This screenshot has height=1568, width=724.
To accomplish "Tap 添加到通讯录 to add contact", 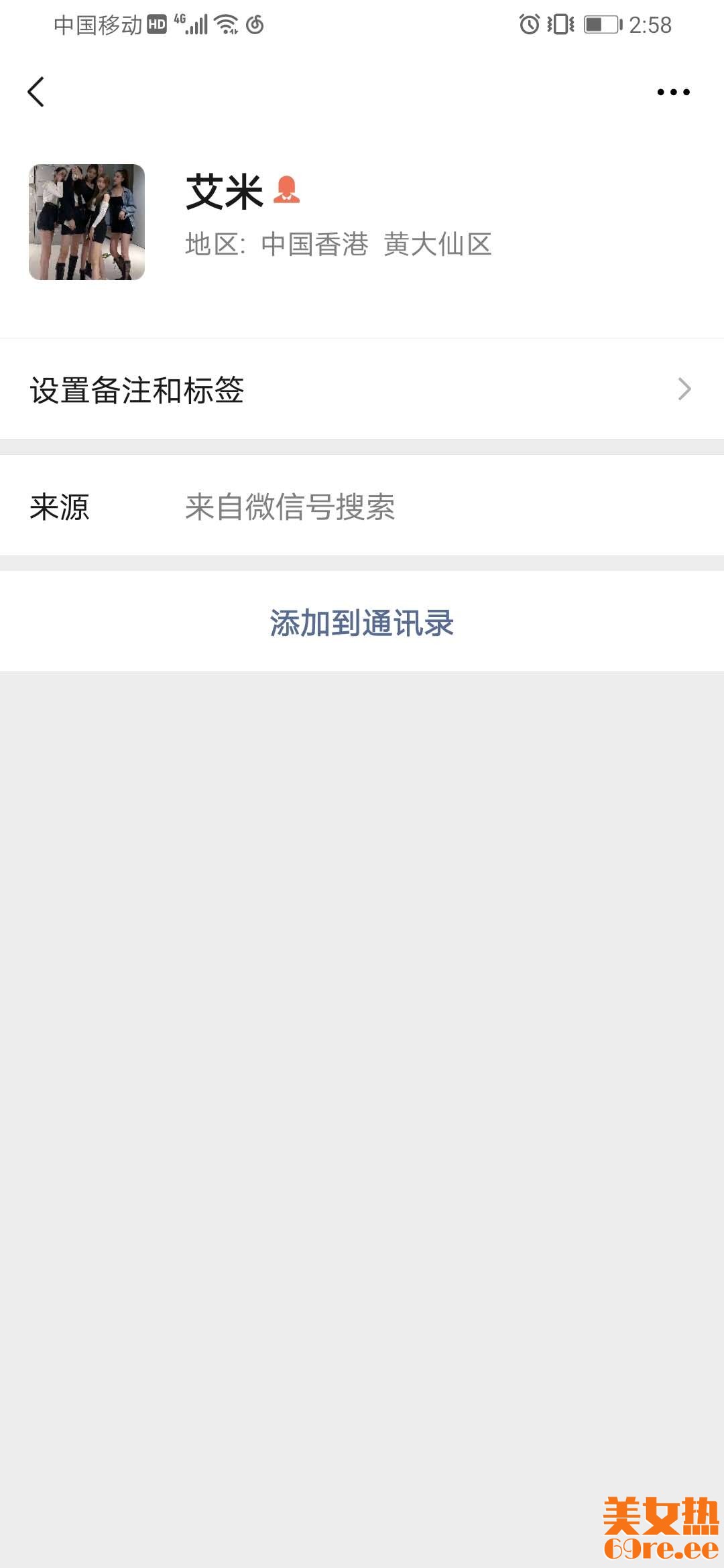I will (x=362, y=623).
